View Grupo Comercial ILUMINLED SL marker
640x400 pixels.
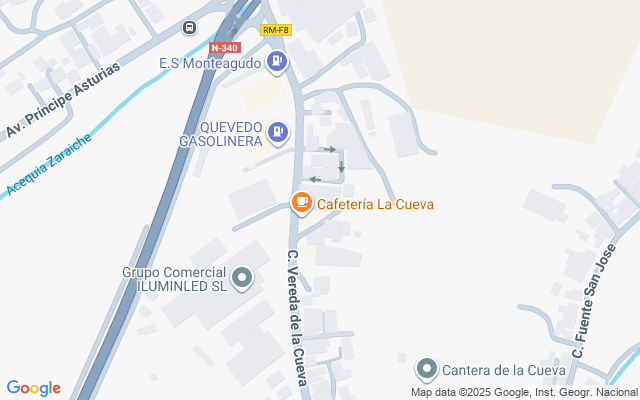[242, 279]
